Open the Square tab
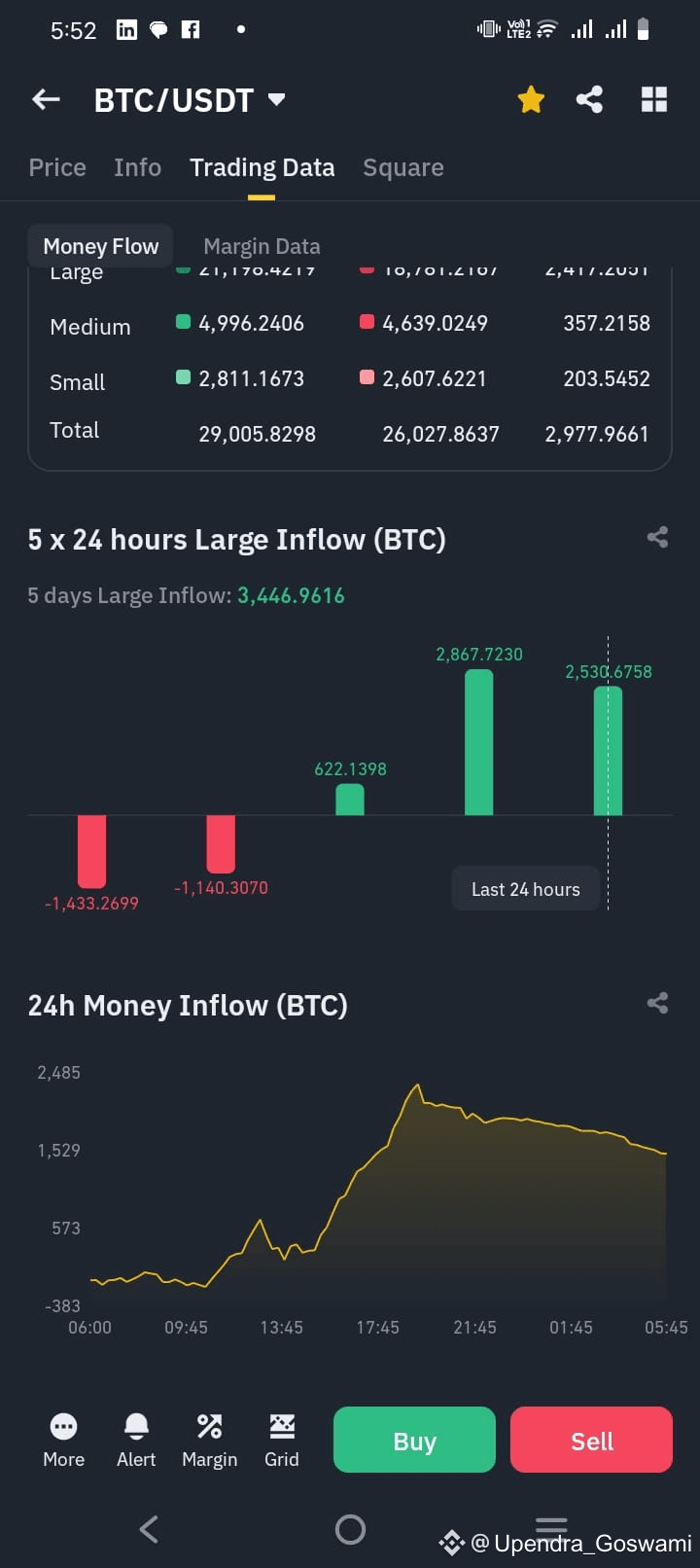Screen dimensions: 700x1568 402,167
